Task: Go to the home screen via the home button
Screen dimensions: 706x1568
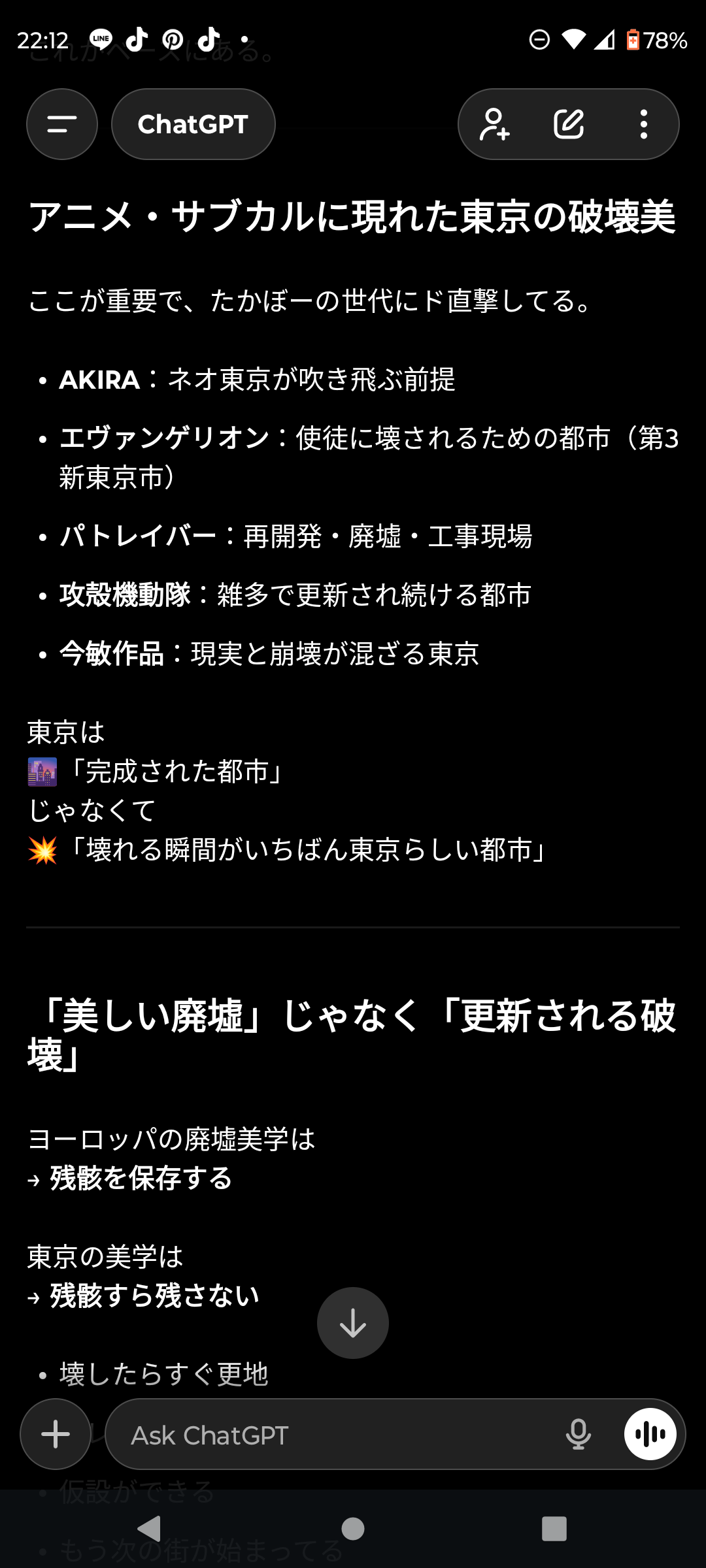Action: 353,1529
